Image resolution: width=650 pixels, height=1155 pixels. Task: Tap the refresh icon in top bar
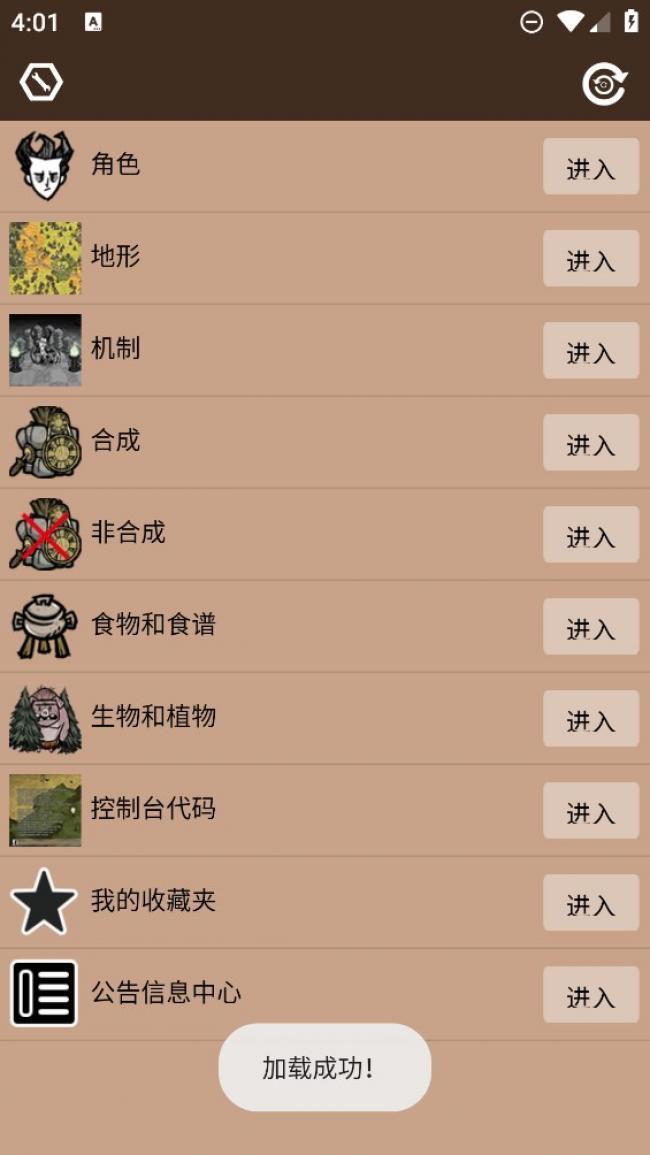604,84
